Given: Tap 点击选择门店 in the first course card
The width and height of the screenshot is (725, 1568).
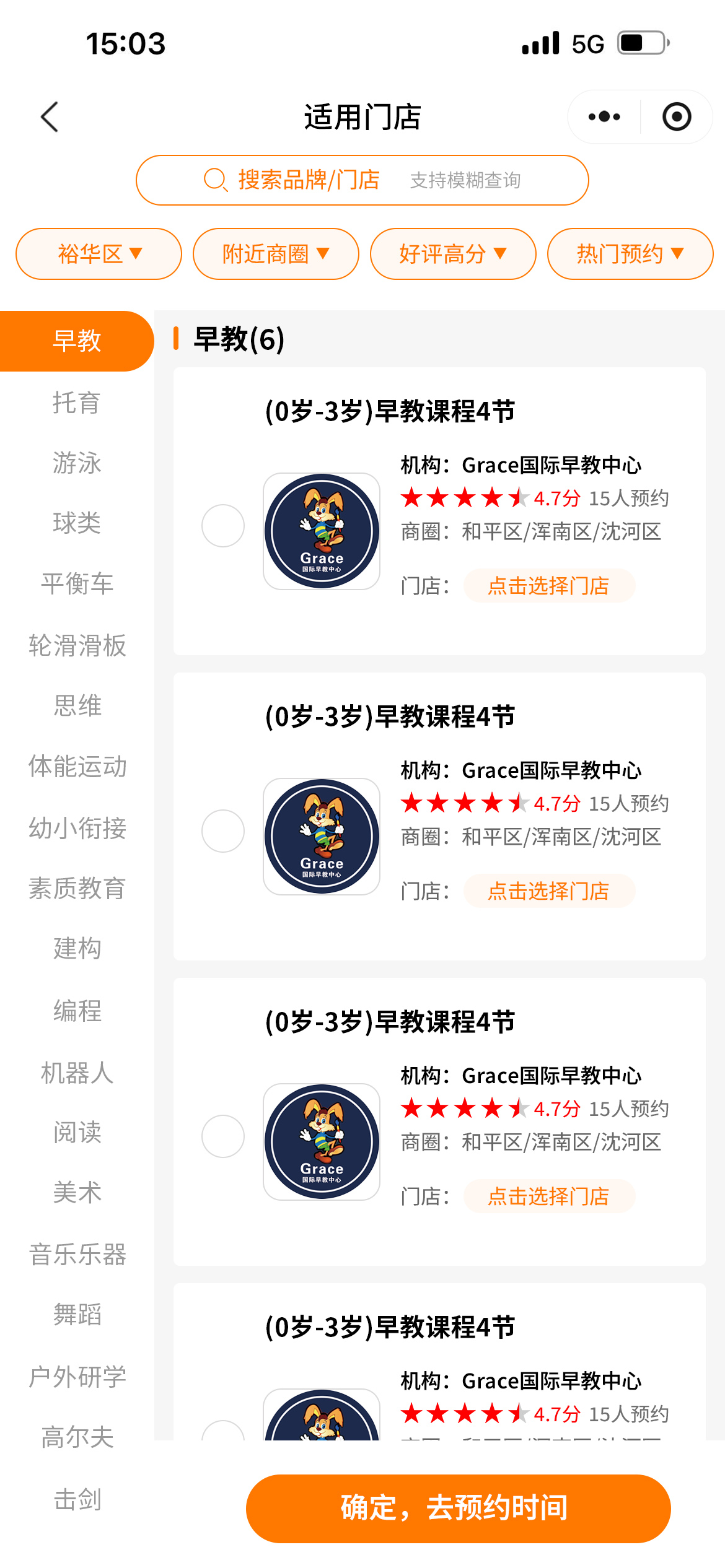Looking at the screenshot, I should tap(549, 586).
